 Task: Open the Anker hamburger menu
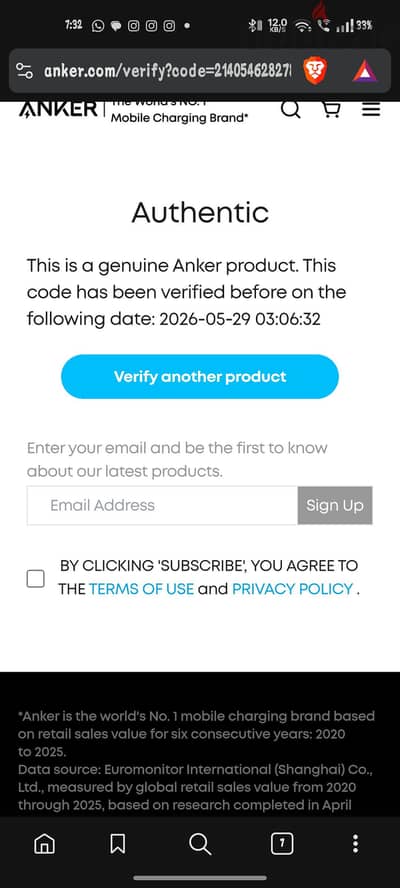click(371, 109)
